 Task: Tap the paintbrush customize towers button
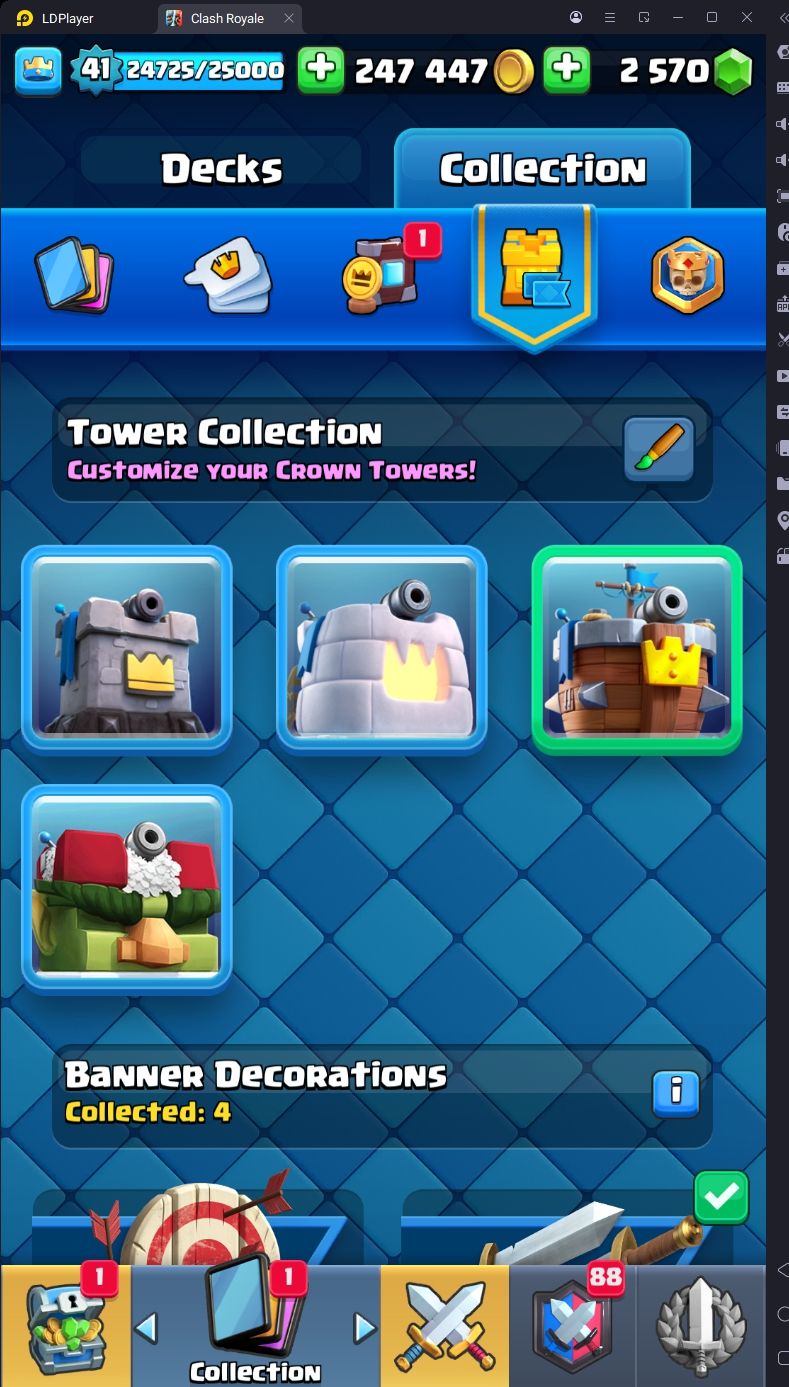coord(658,449)
